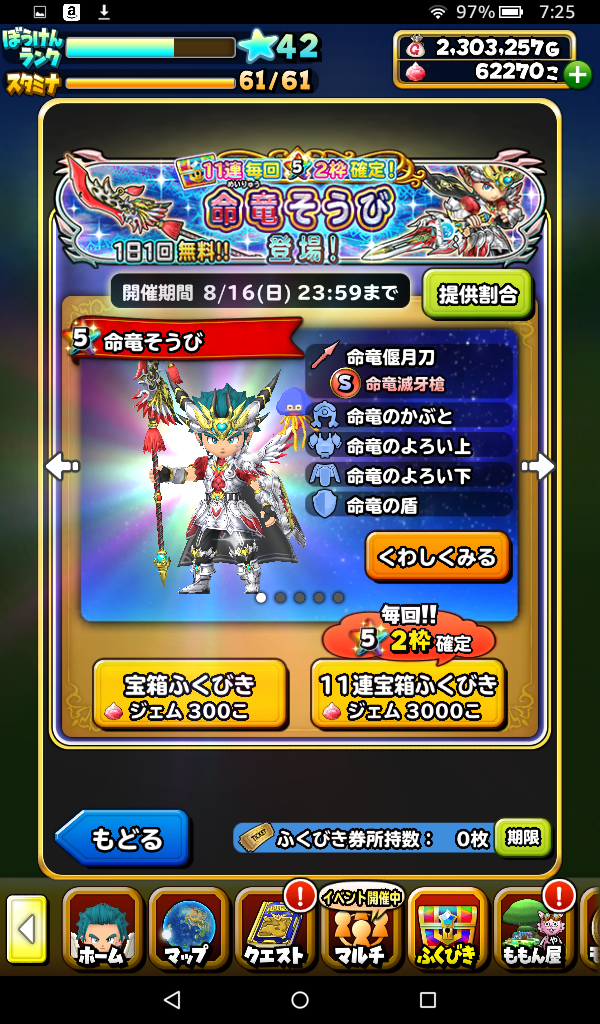600x1024 pixels.
Task: Show next banner with right arrow
Action: point(538,466)
